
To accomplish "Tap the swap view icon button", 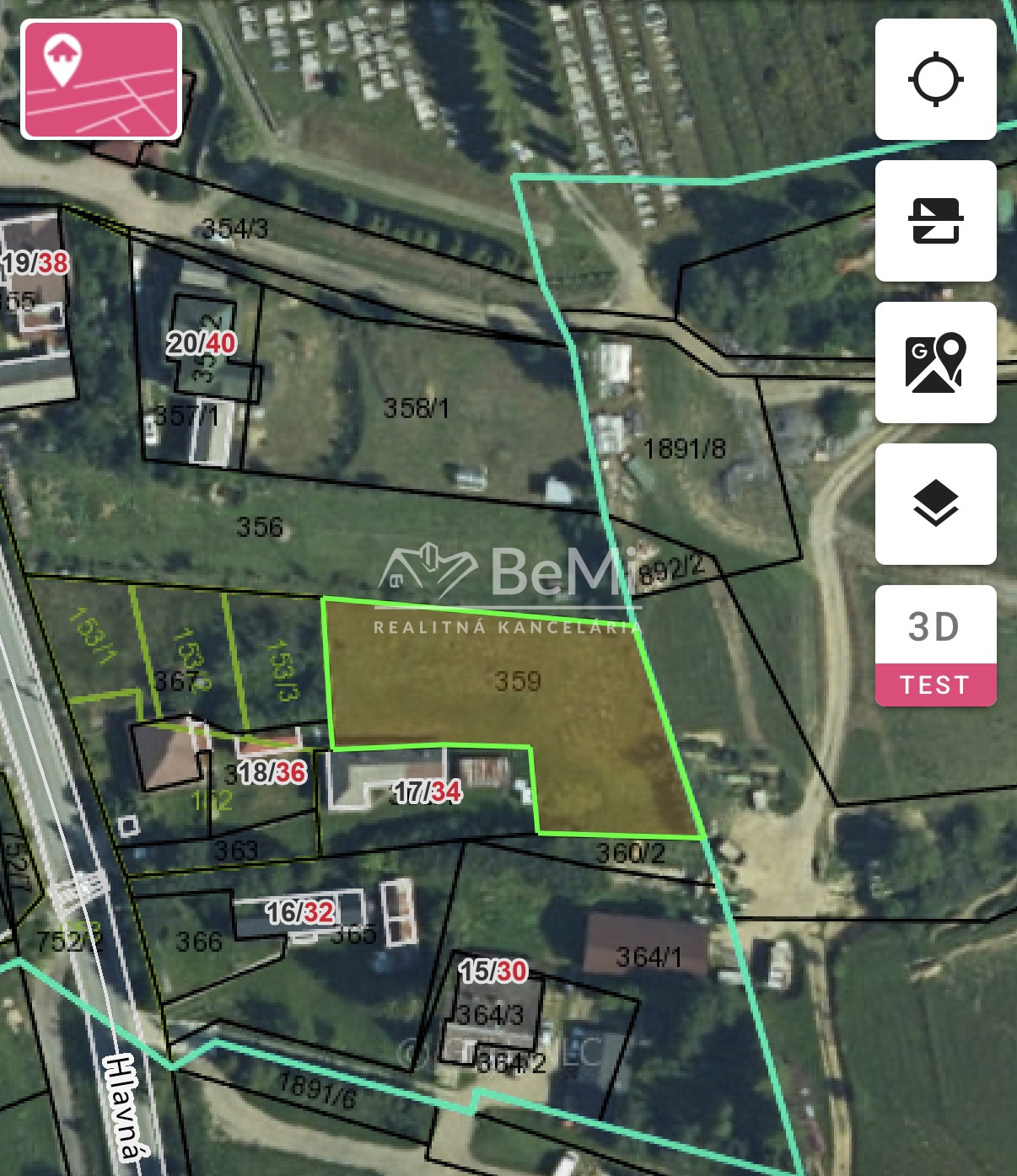I will (935, 221).
